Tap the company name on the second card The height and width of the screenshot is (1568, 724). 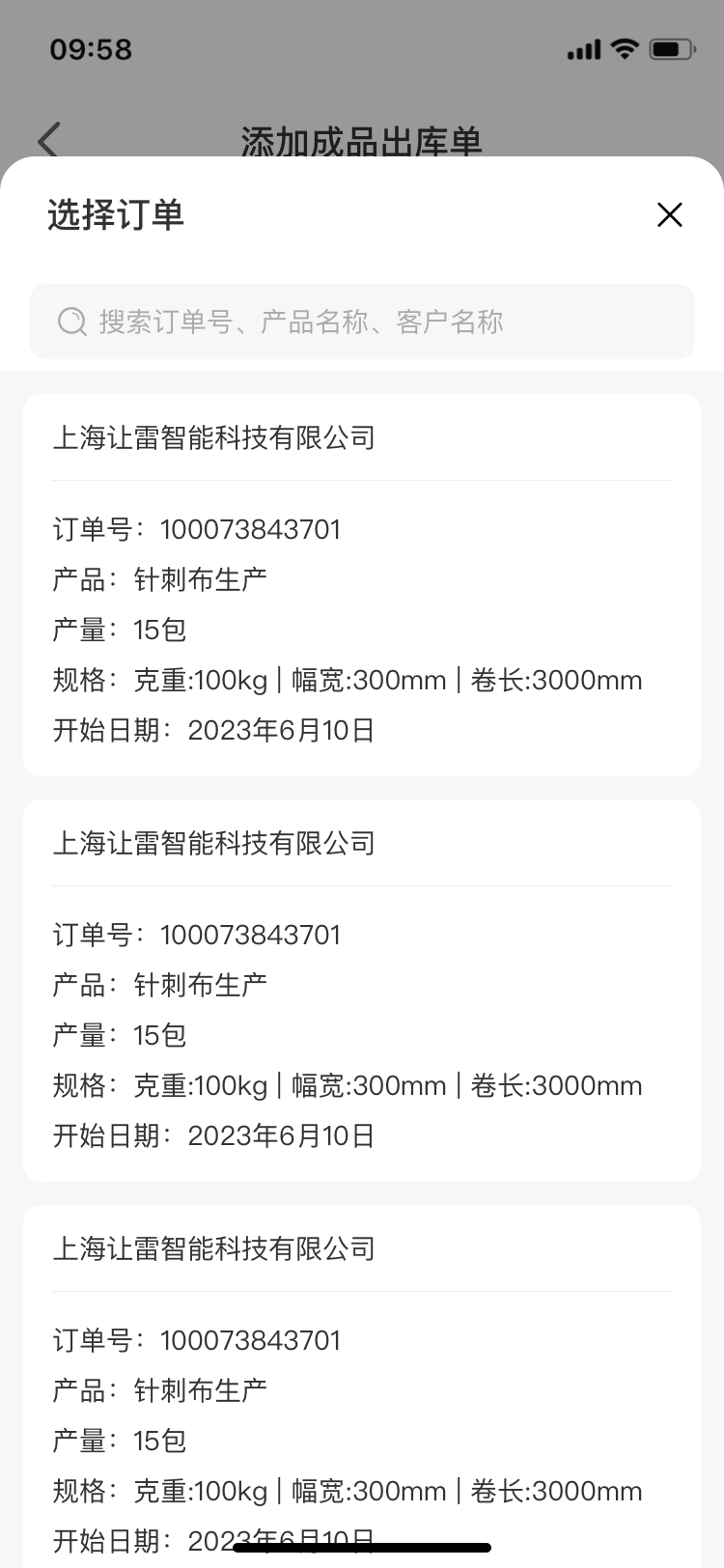(x=213, y=843)
